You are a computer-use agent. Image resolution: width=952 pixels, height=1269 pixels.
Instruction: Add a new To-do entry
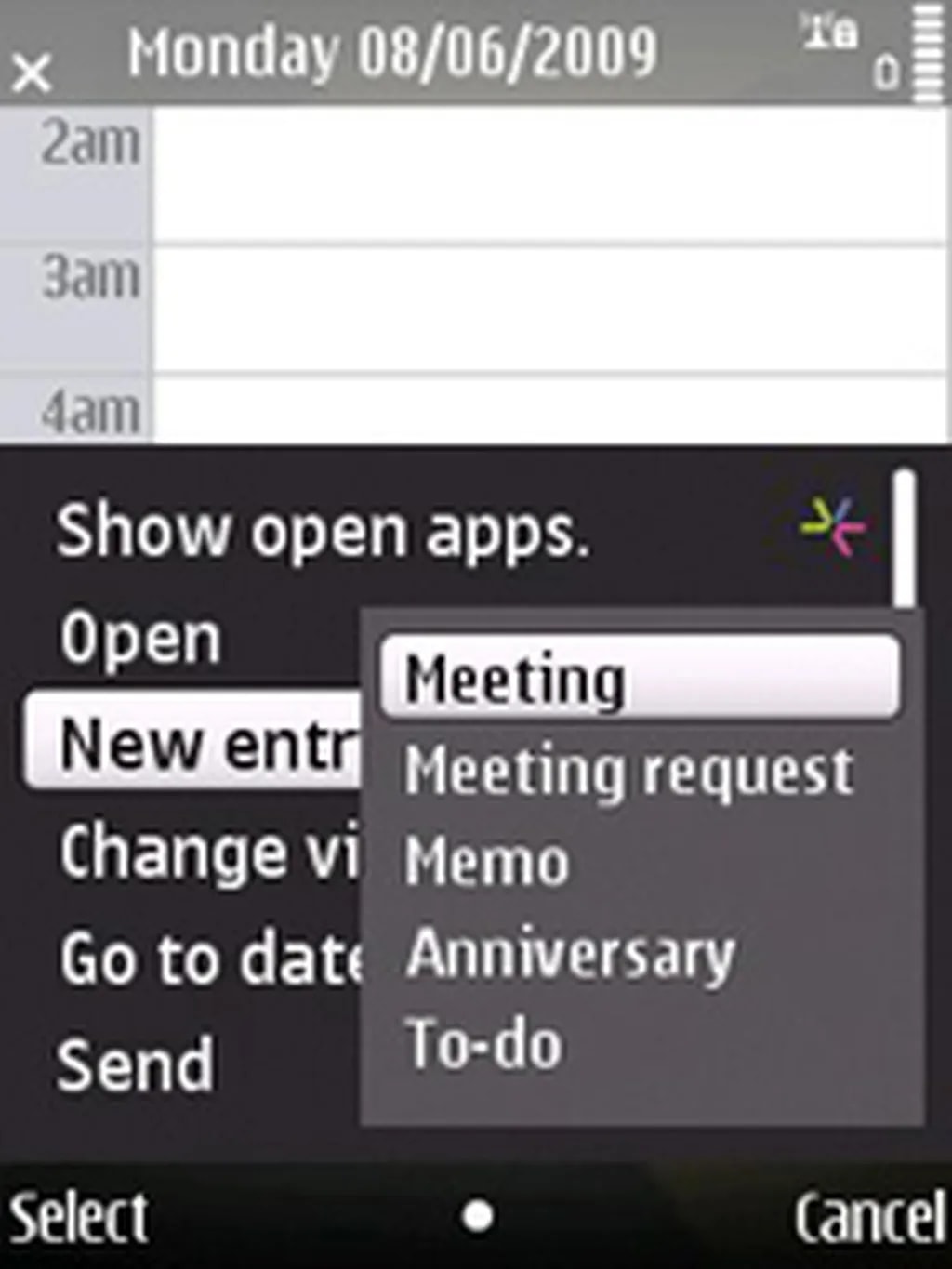[484, 1043]
